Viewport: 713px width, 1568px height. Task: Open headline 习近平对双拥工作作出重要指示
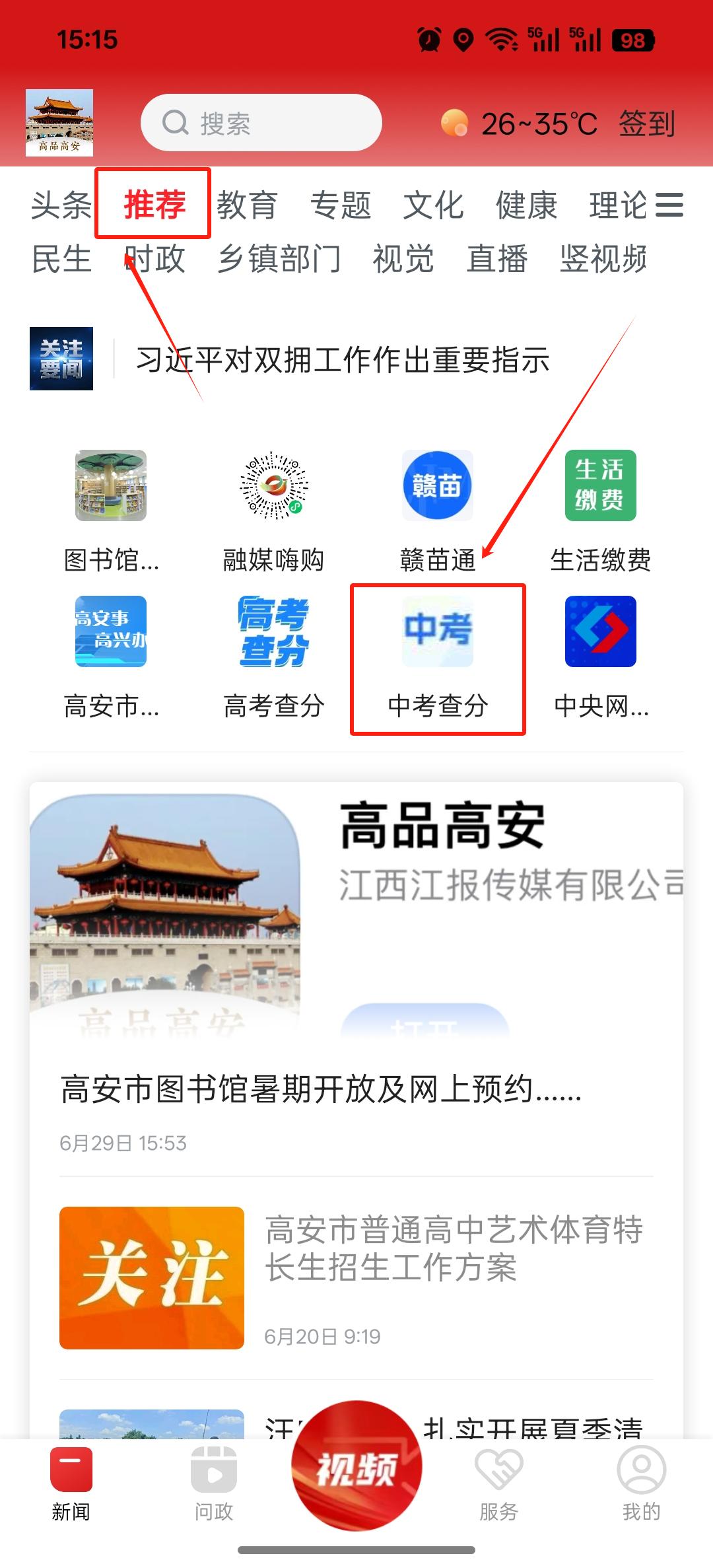click(342, 360)
